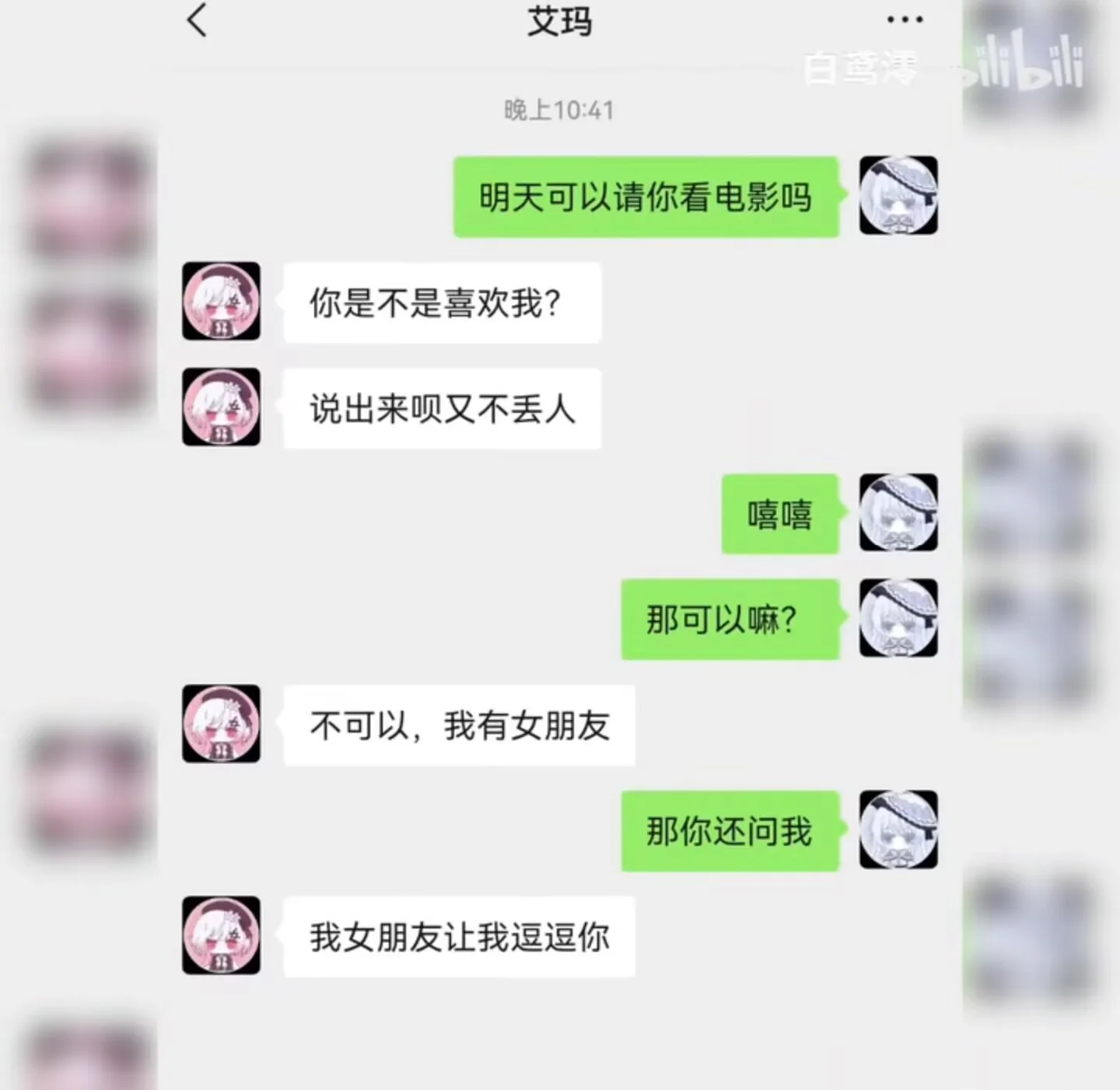Open 艾玛's avatar beside 你是不是喜欢我?
Image resolution: width=1120 pixels, height=1090 pixels.
pyautogui.click(x=222, y=302)
